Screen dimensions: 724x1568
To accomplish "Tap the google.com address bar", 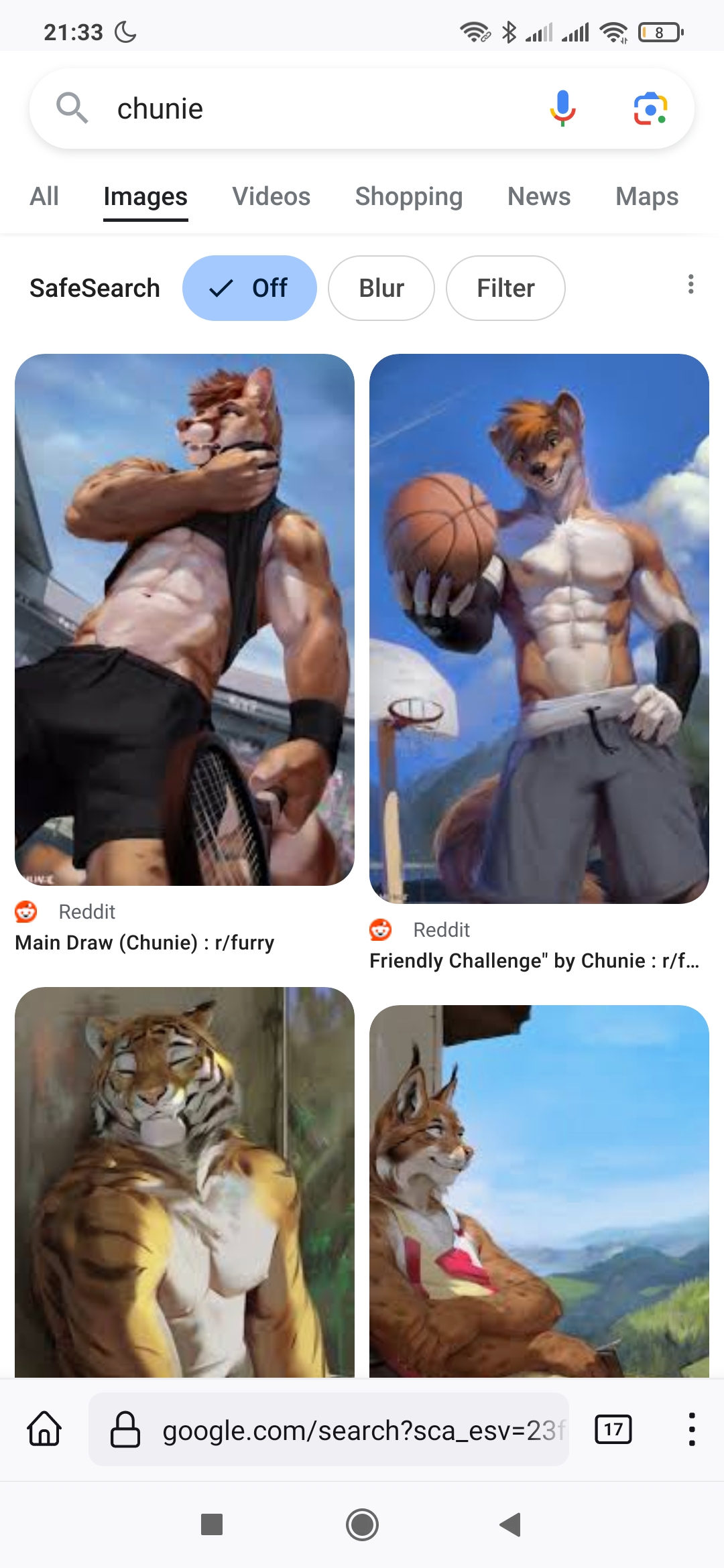I will click(328, 1429).
